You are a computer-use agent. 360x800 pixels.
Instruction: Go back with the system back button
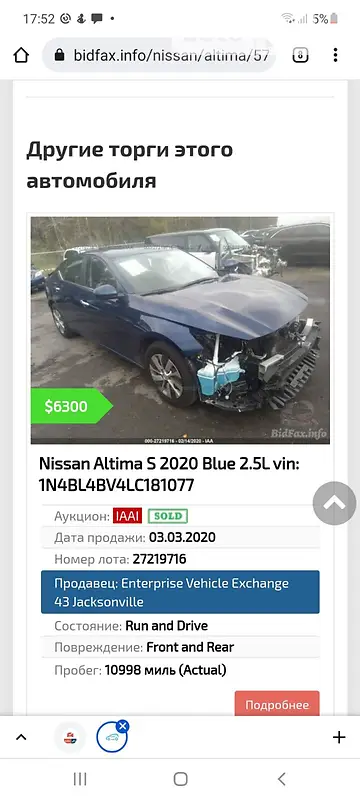point(281,779)
